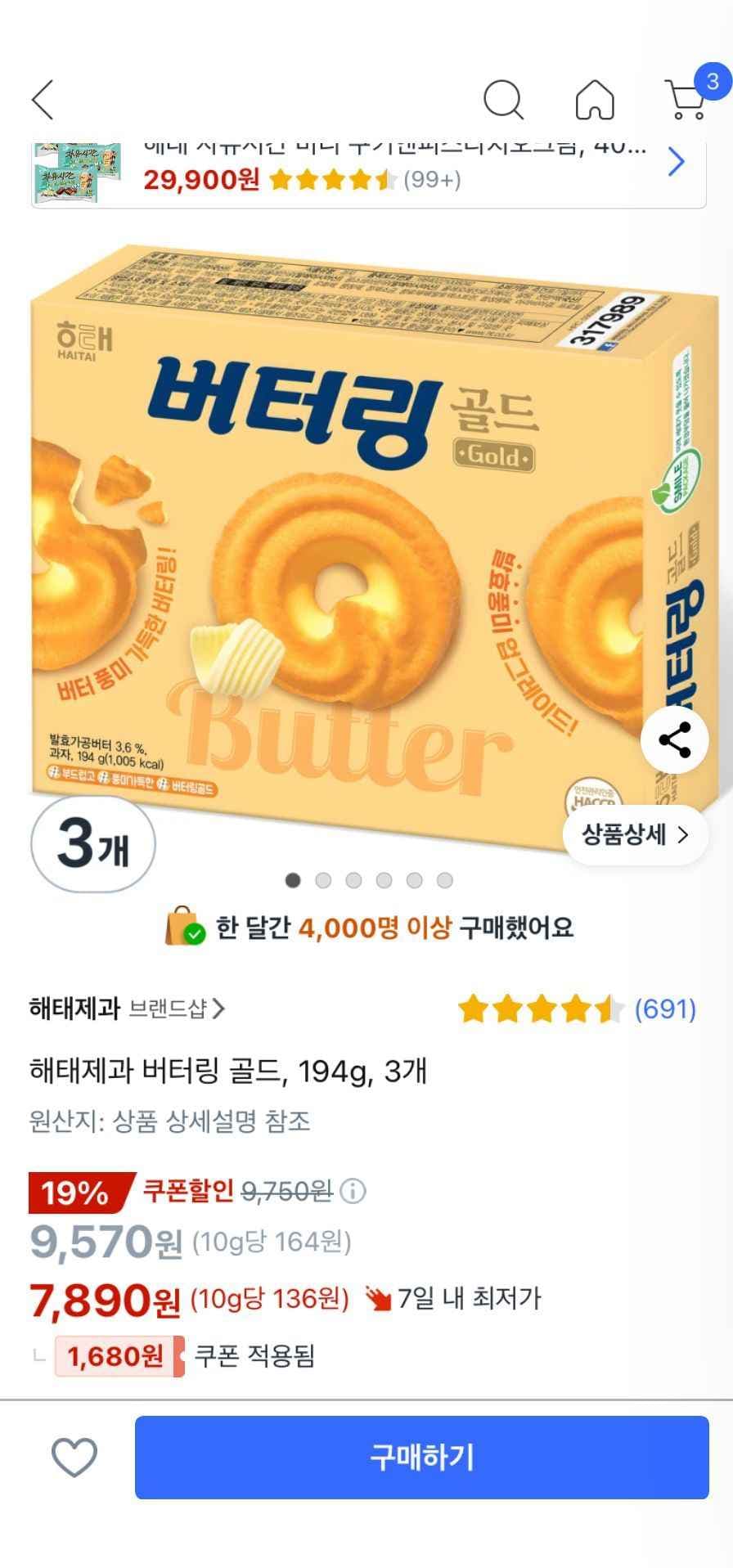This screenshot has height=1568, width=733.
Task: Share this product
Action: (x=674, y=741)
